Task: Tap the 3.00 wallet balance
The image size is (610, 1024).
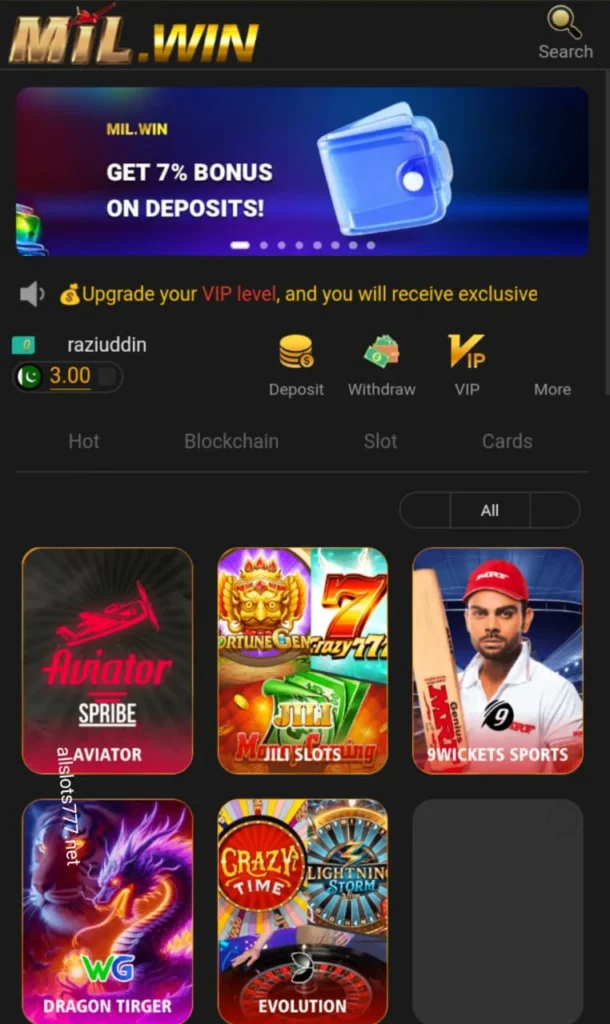Action: (x=69, y=376)
